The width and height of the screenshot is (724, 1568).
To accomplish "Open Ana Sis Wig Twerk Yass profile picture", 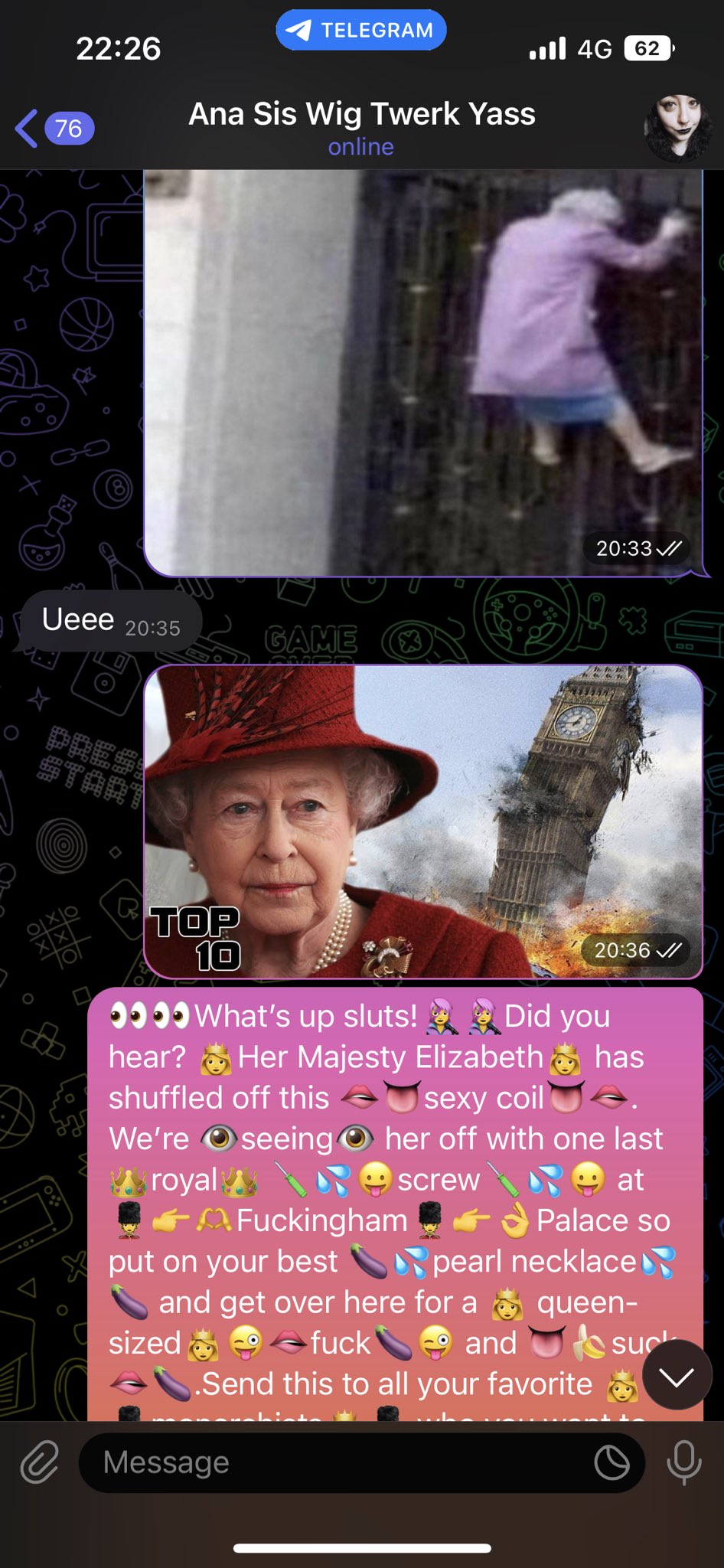I will [x=677, y=129].
